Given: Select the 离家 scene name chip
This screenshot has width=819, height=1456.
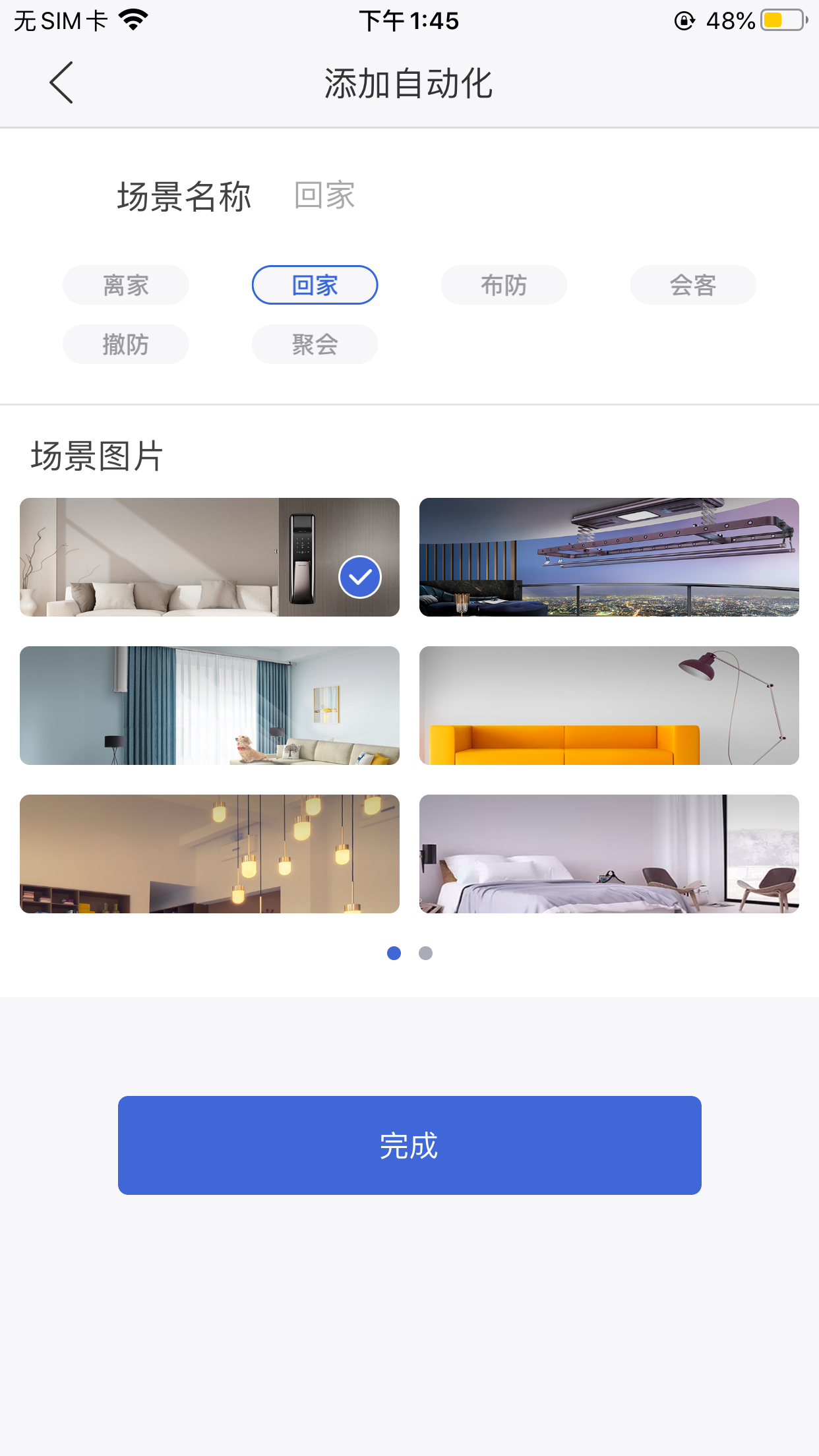Looking at the screenshot, I should pyautogui.click(x=126, y=285).
